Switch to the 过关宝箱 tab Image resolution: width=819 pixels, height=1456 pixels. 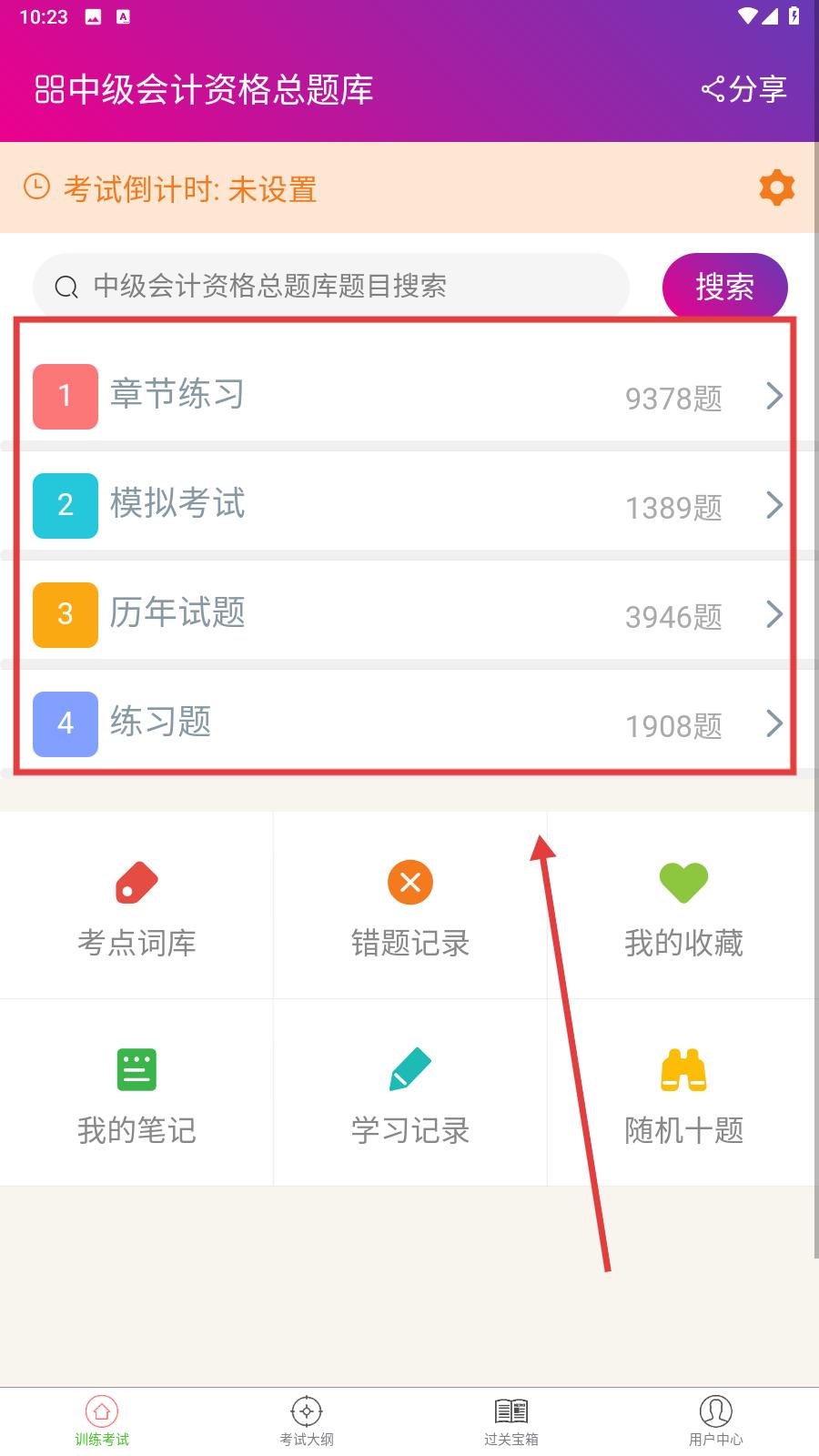pyautogui.click(x=511, y=1421)
